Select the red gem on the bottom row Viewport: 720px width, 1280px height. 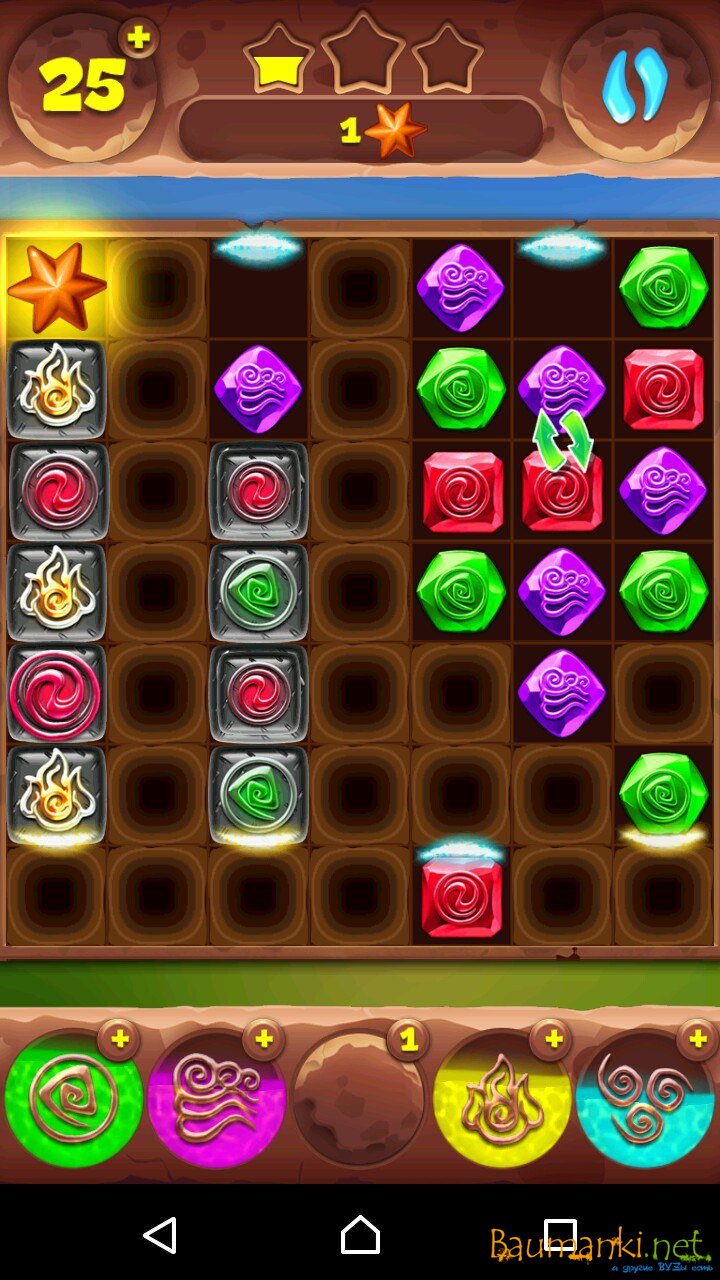[x=461, y=897]
